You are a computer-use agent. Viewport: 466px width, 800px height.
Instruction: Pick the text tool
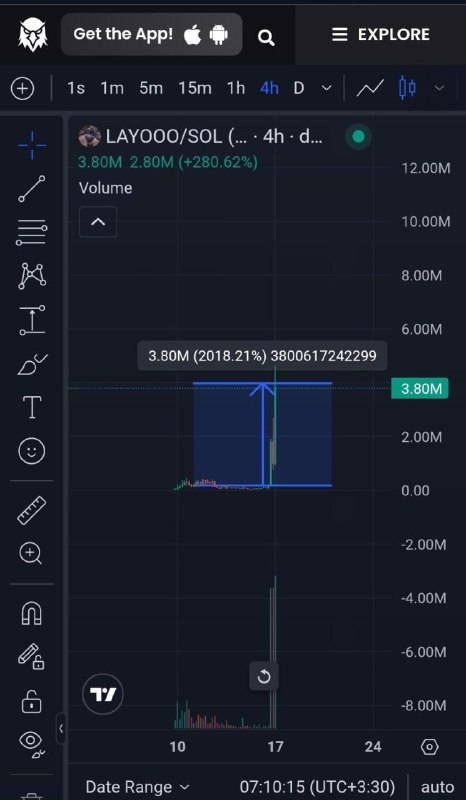pyautogui.click(x=32, y=407)
